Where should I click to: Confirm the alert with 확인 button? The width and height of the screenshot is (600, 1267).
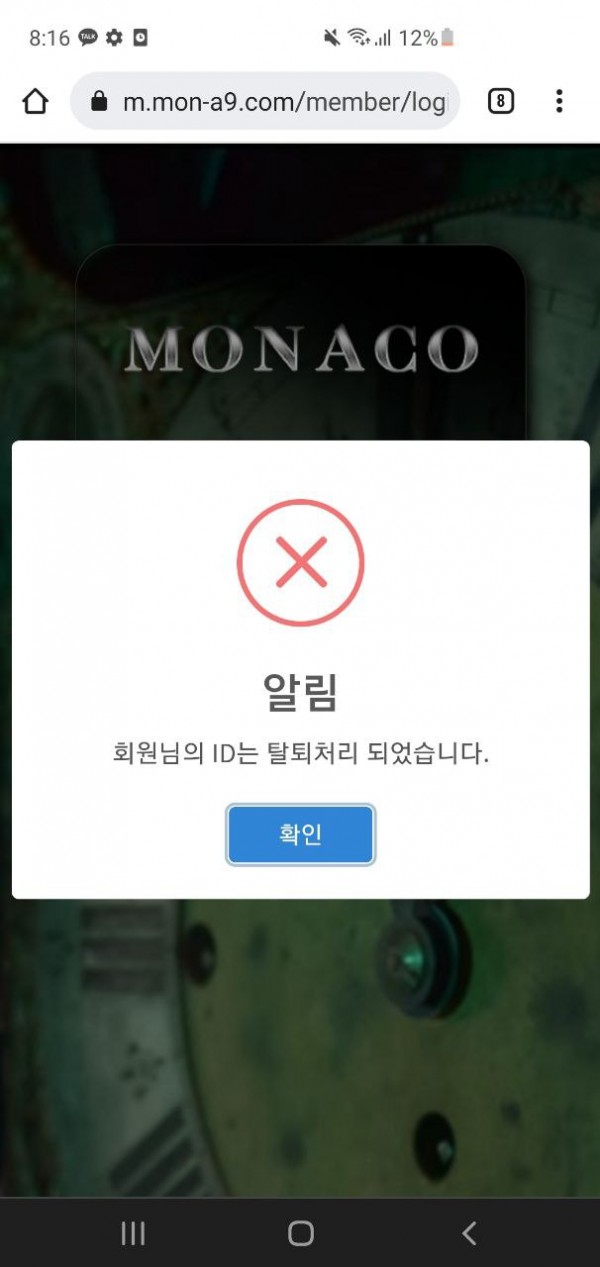pos(300,834)
